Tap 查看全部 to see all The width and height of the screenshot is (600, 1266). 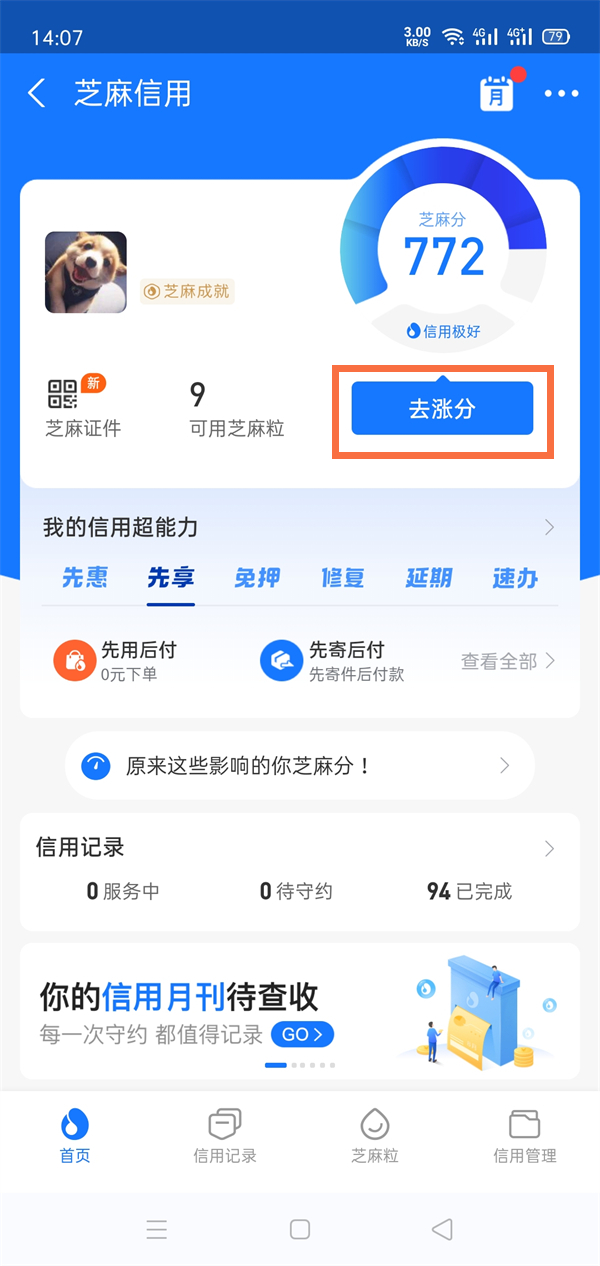click(508, 661)
